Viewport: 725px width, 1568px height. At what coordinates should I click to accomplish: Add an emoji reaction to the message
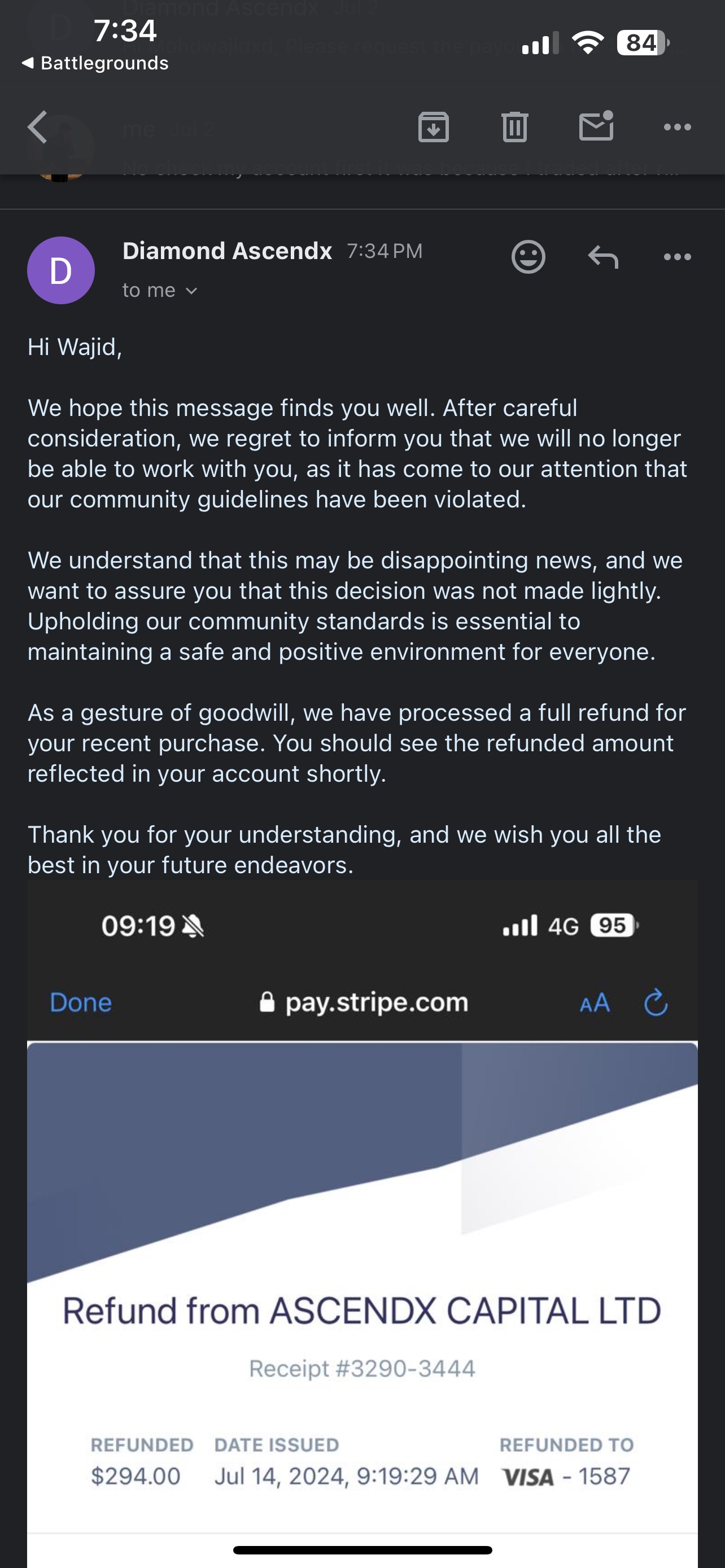coord(528,257)
